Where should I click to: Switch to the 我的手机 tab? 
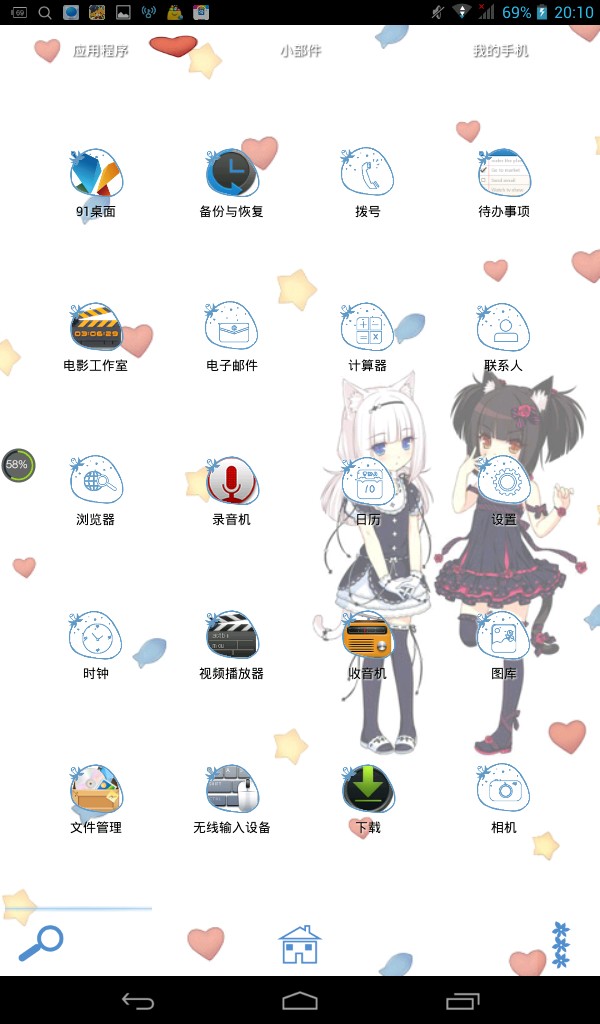500,50
